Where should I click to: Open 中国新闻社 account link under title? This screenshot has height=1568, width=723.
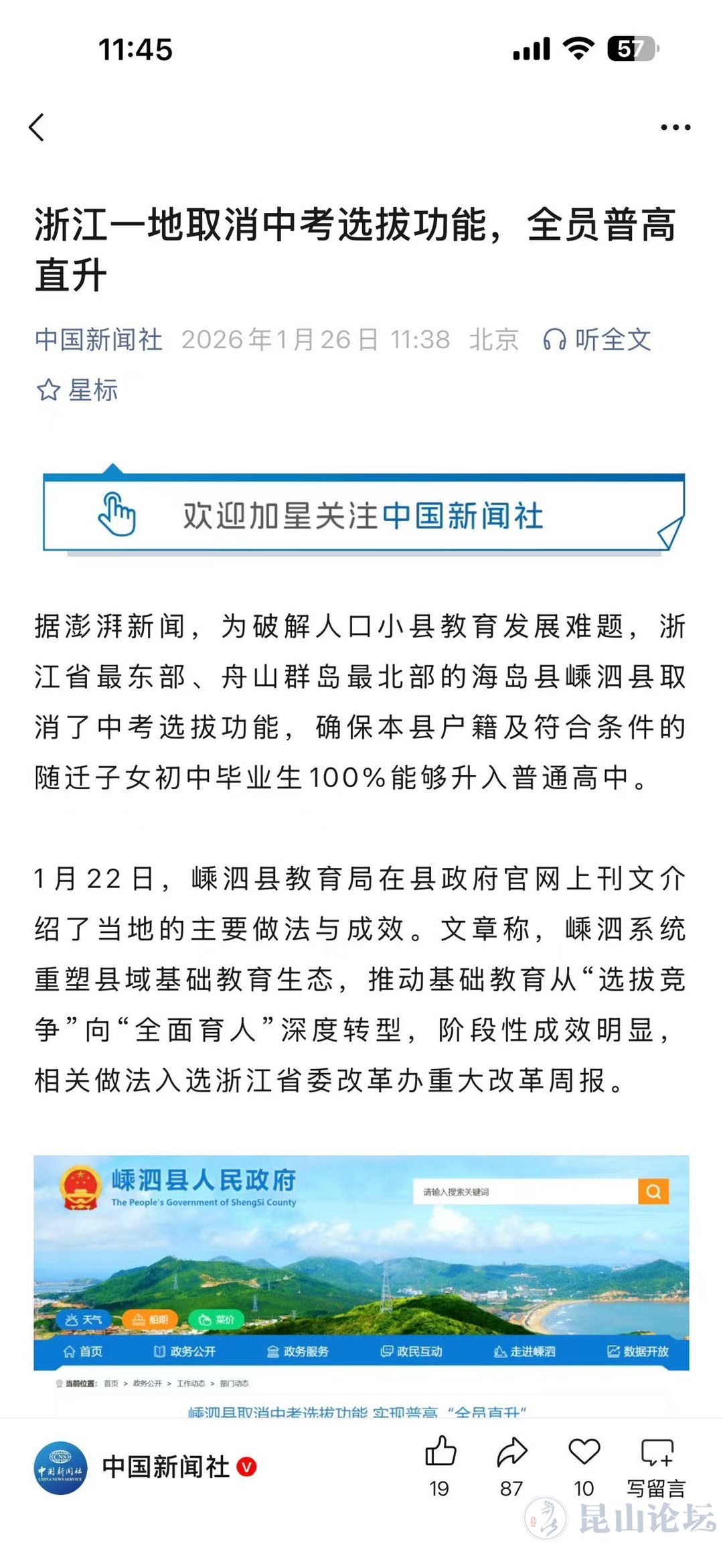click(98, 340)
